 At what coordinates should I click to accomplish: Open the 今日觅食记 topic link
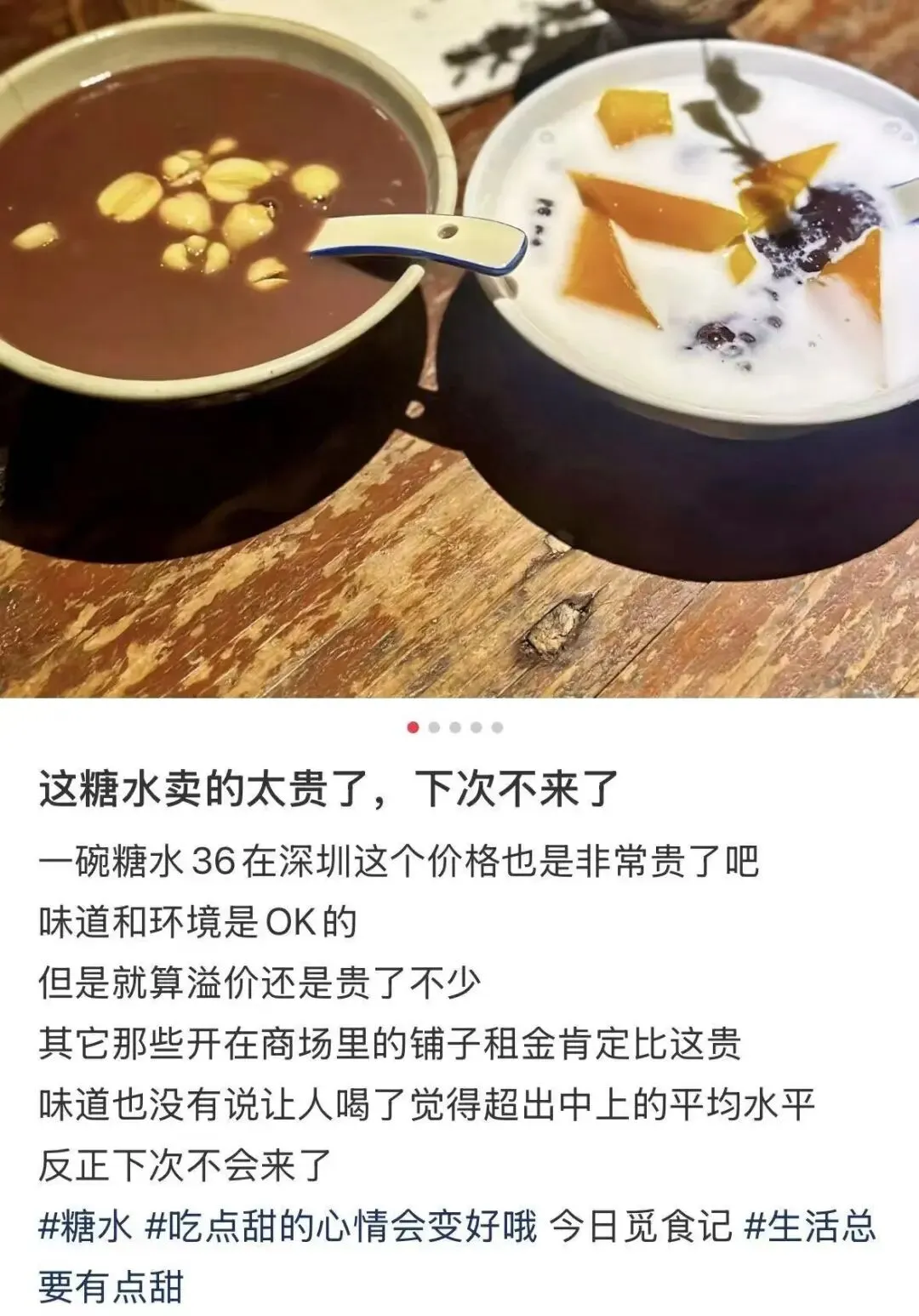641,1227
